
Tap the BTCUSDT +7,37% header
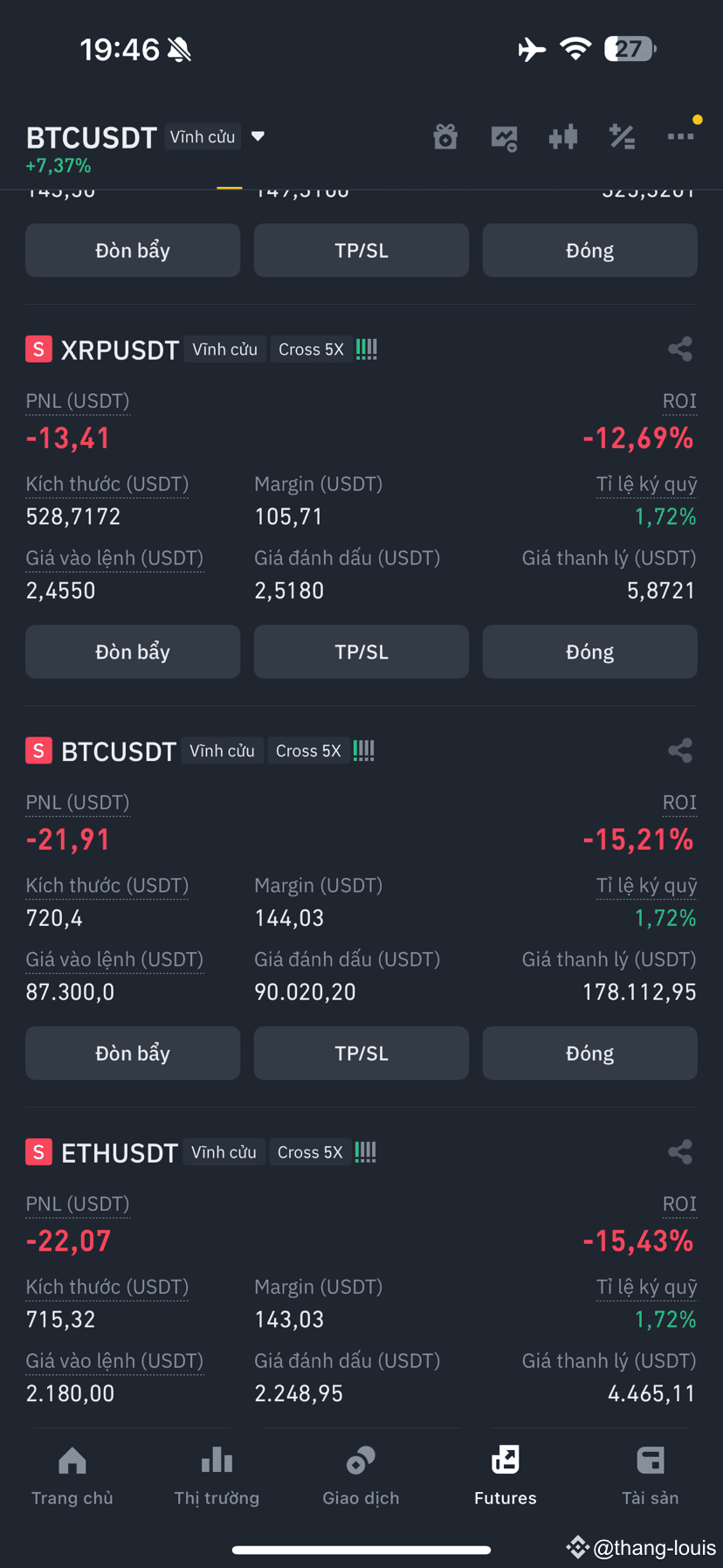pos(92,147)
